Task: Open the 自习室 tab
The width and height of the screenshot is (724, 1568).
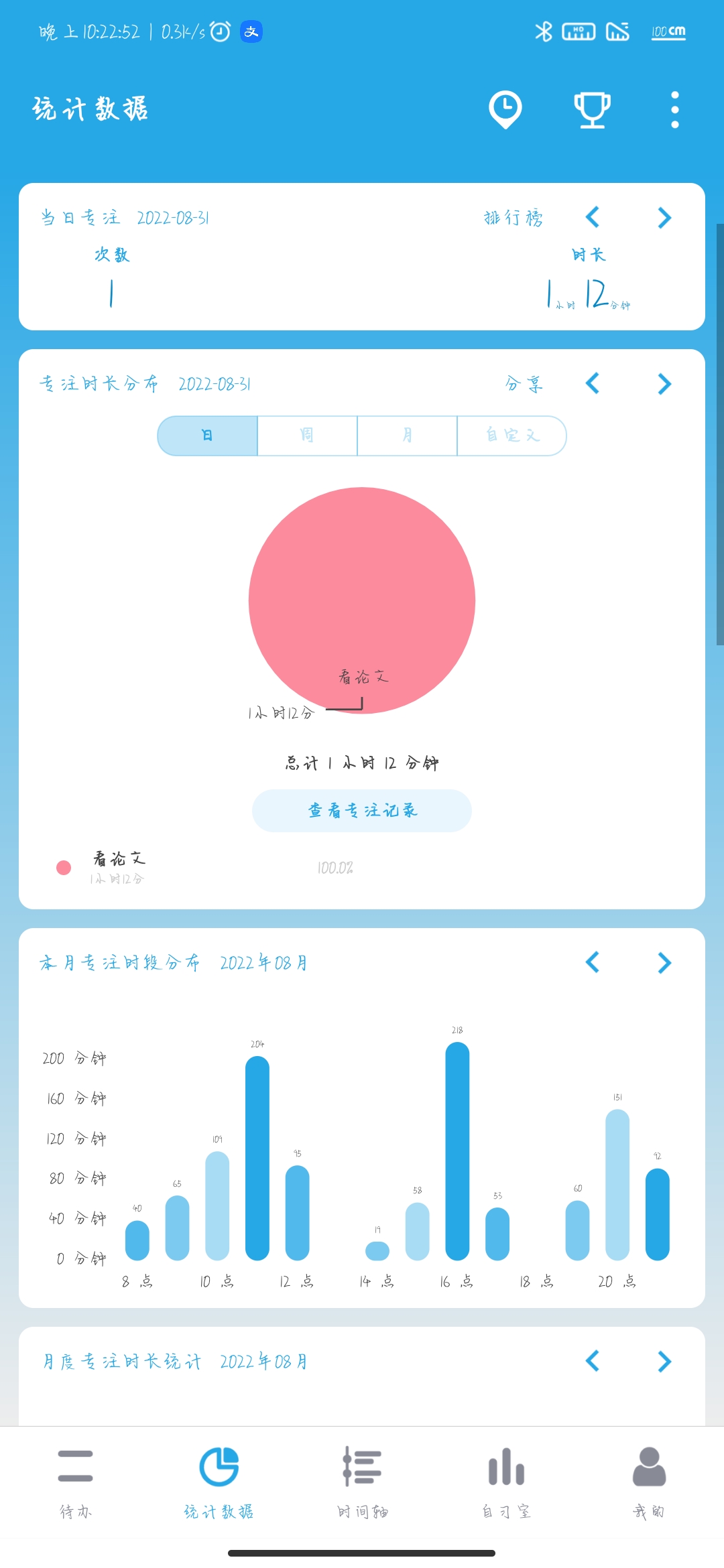Action: [x=506, y=1482]
